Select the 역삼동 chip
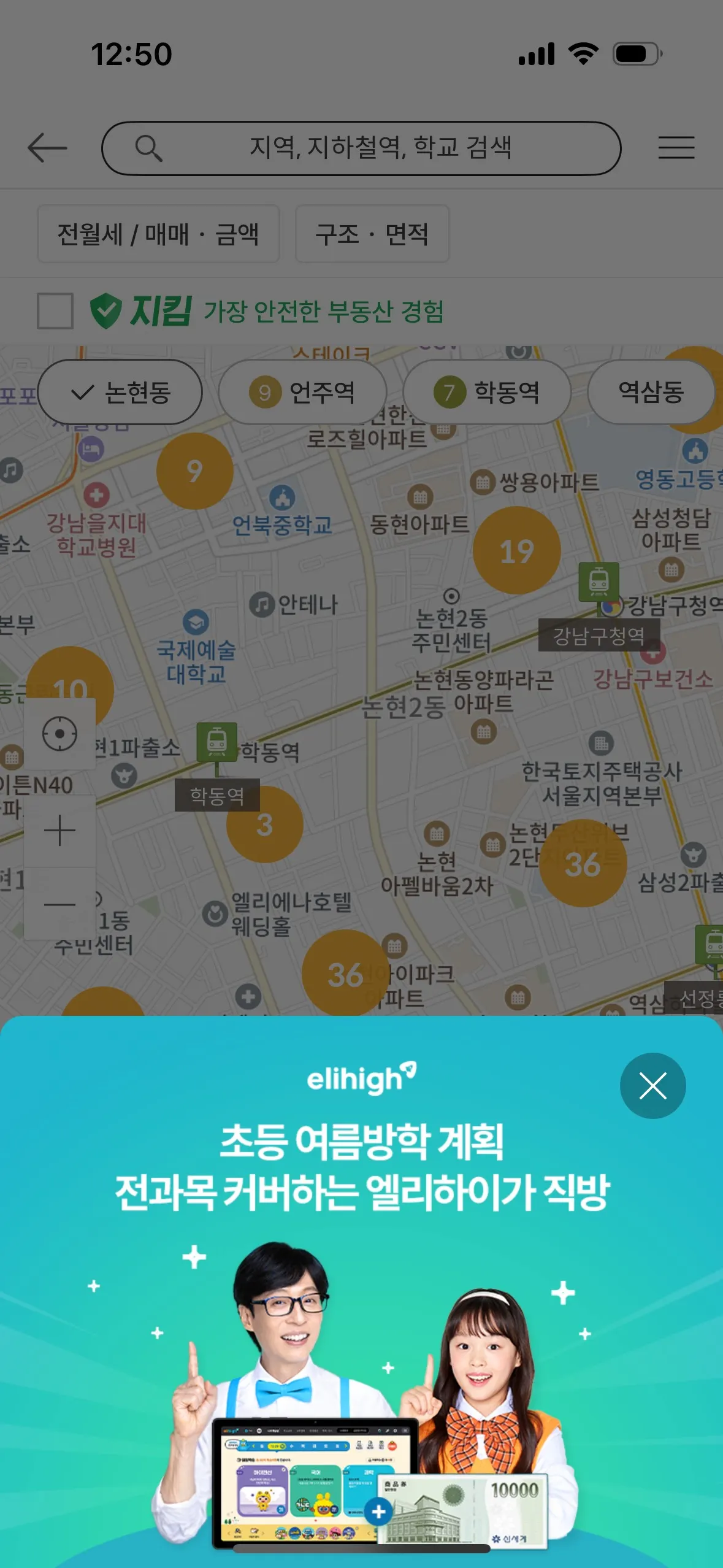Viewport: 723px width, 1568px height. tap(651, 392)
